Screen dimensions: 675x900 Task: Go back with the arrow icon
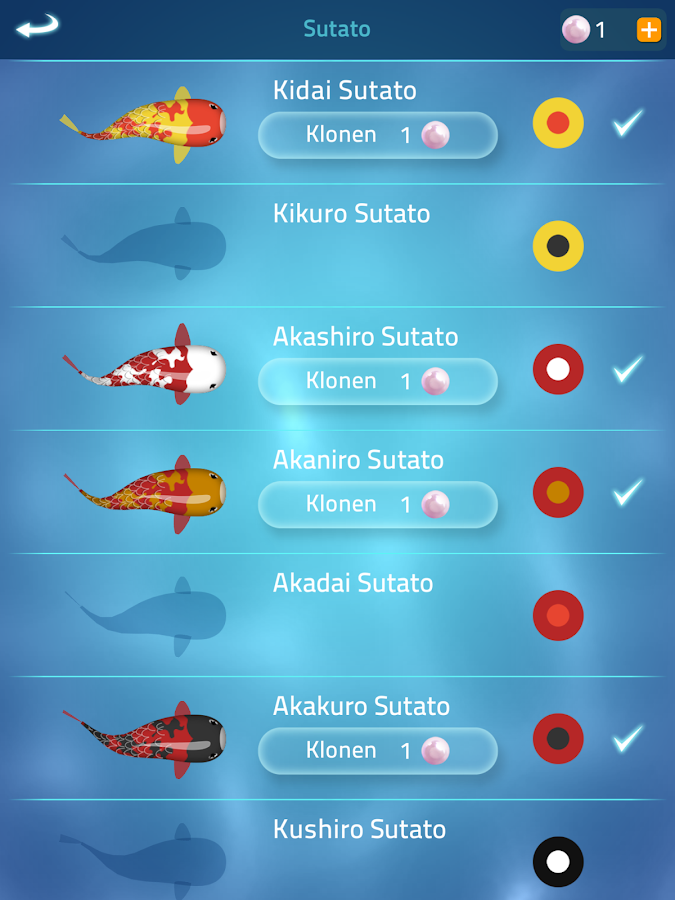click(x=37, y=27)
